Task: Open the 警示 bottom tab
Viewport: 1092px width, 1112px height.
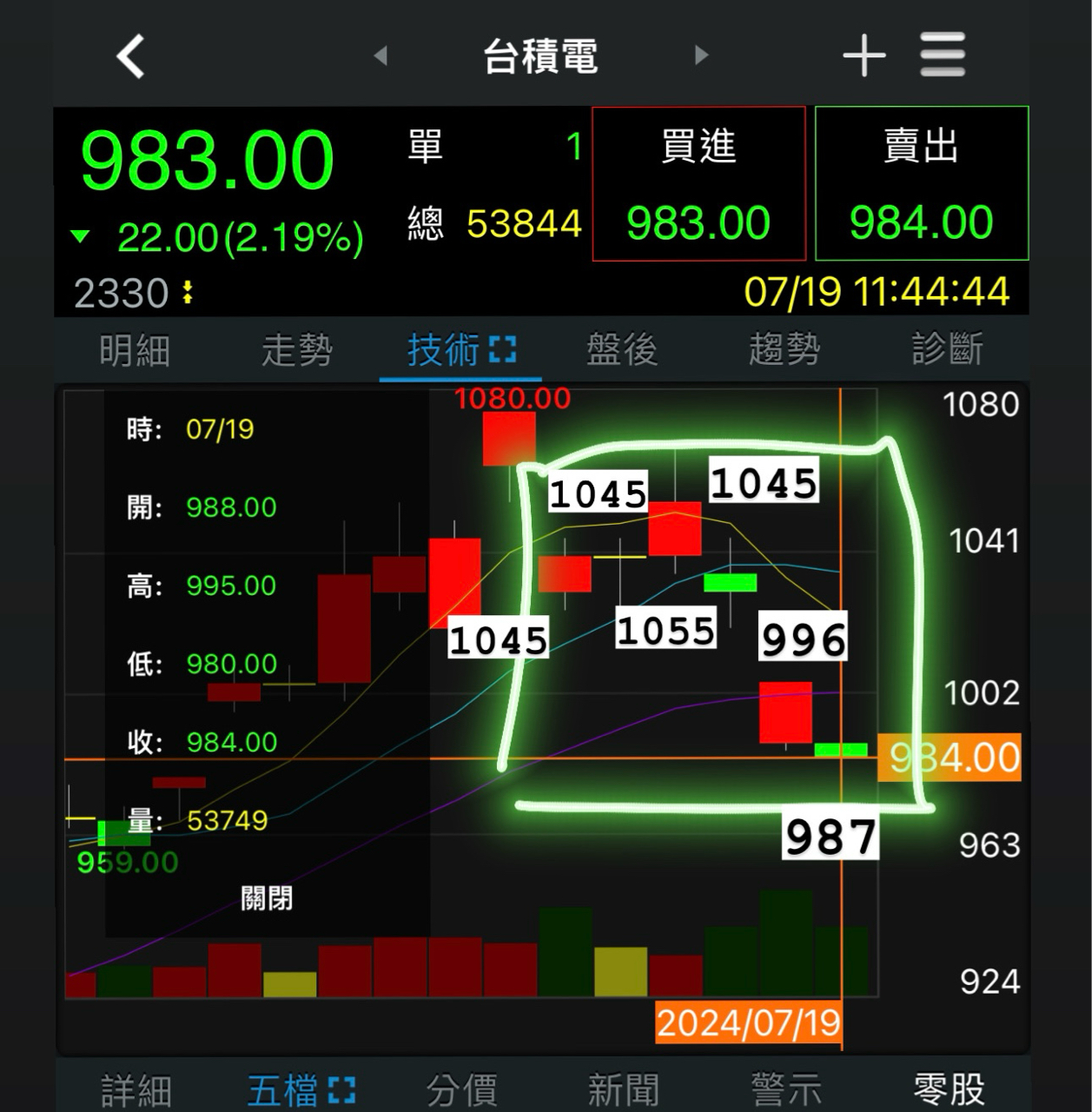Action: pyautogui.click(x=785, y=1089)
